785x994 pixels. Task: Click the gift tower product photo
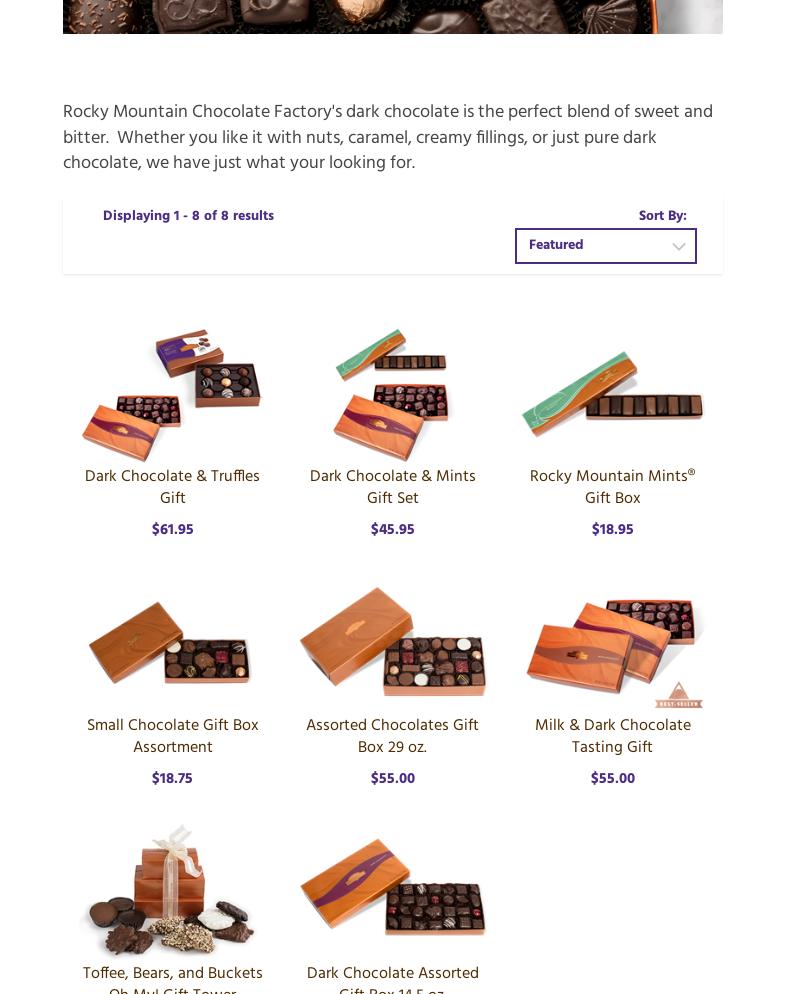click(x=172, y=889)
